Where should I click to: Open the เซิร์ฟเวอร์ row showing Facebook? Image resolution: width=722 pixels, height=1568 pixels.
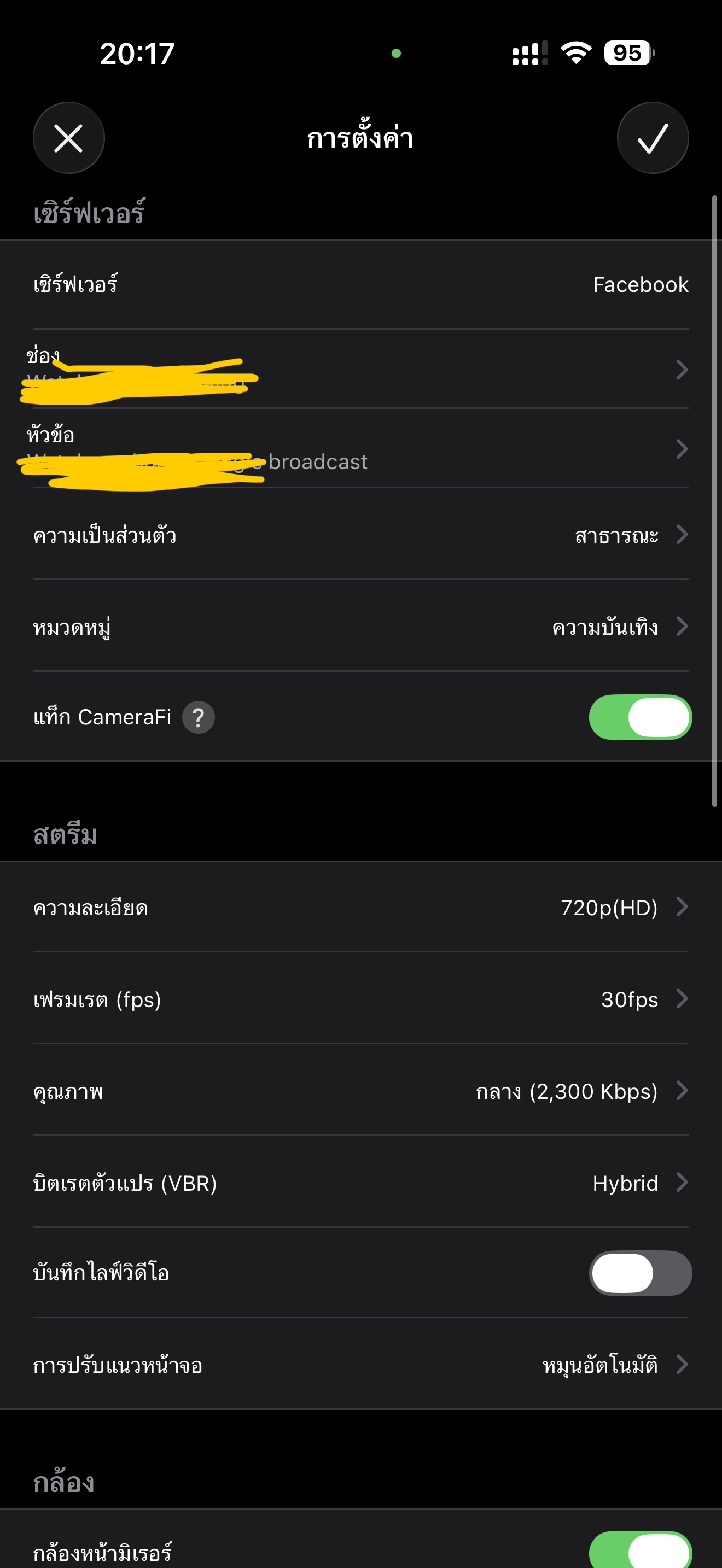click(360, 285)
